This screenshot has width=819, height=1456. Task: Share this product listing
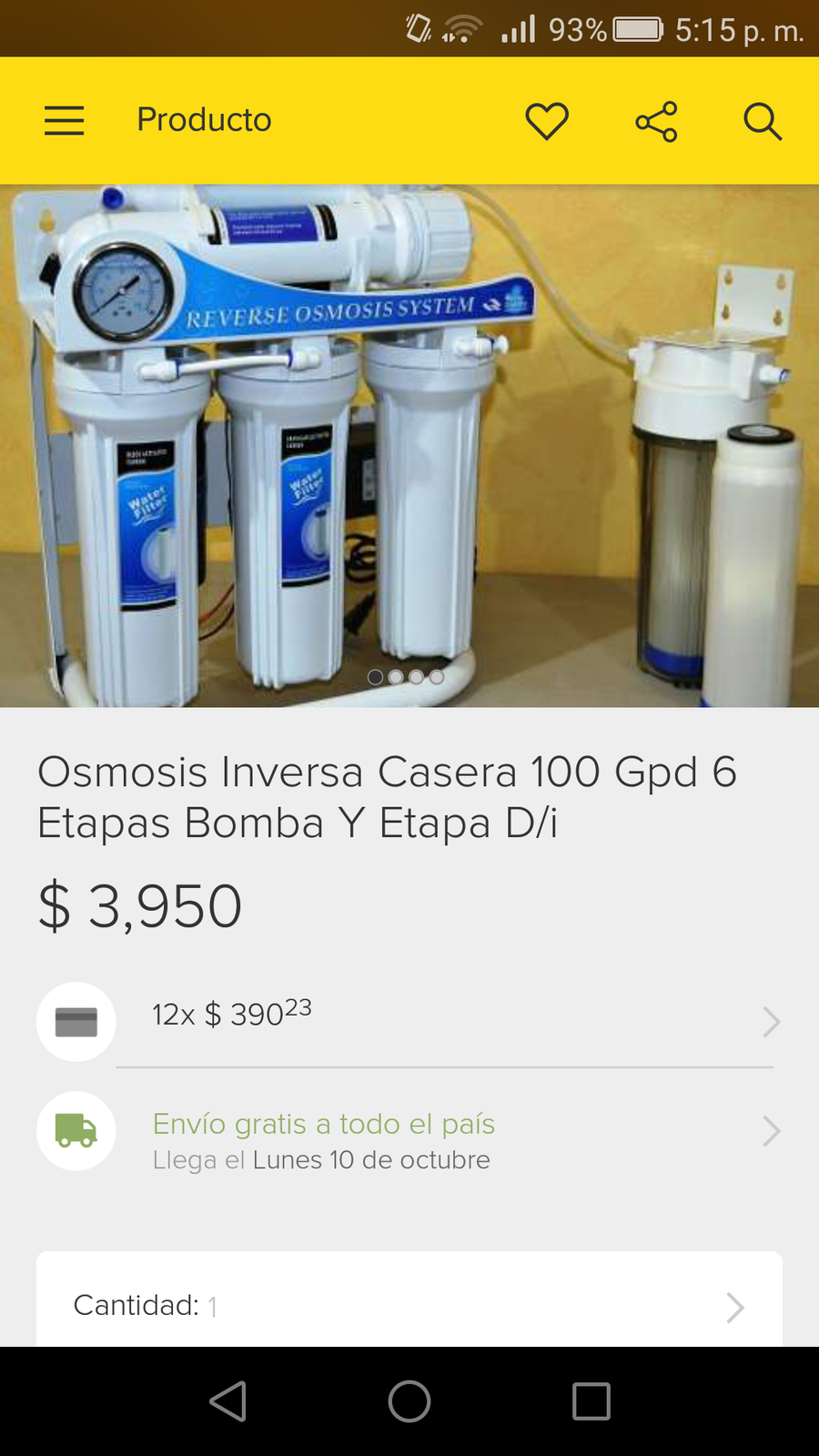coord(656,121)
